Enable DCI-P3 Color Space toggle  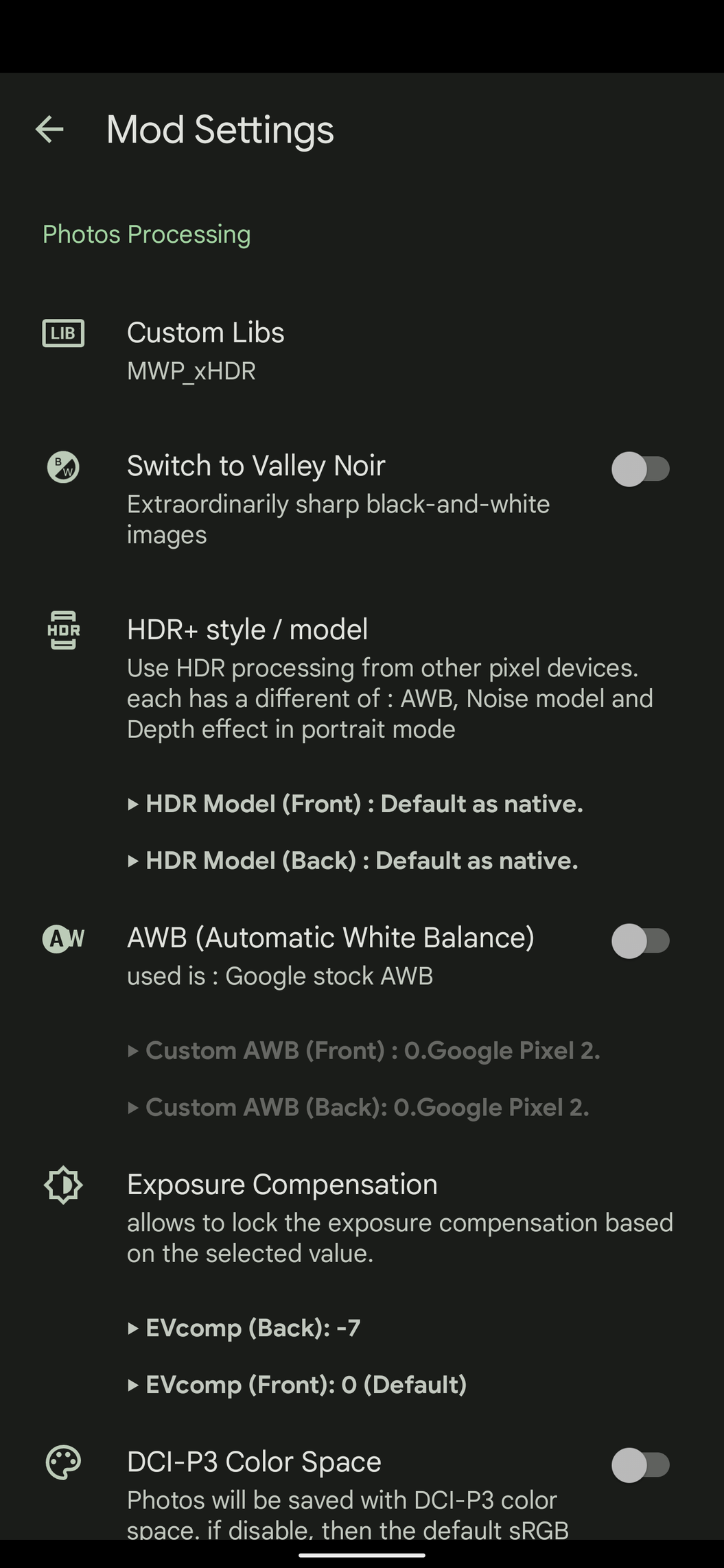click(x=640, y=1464)
